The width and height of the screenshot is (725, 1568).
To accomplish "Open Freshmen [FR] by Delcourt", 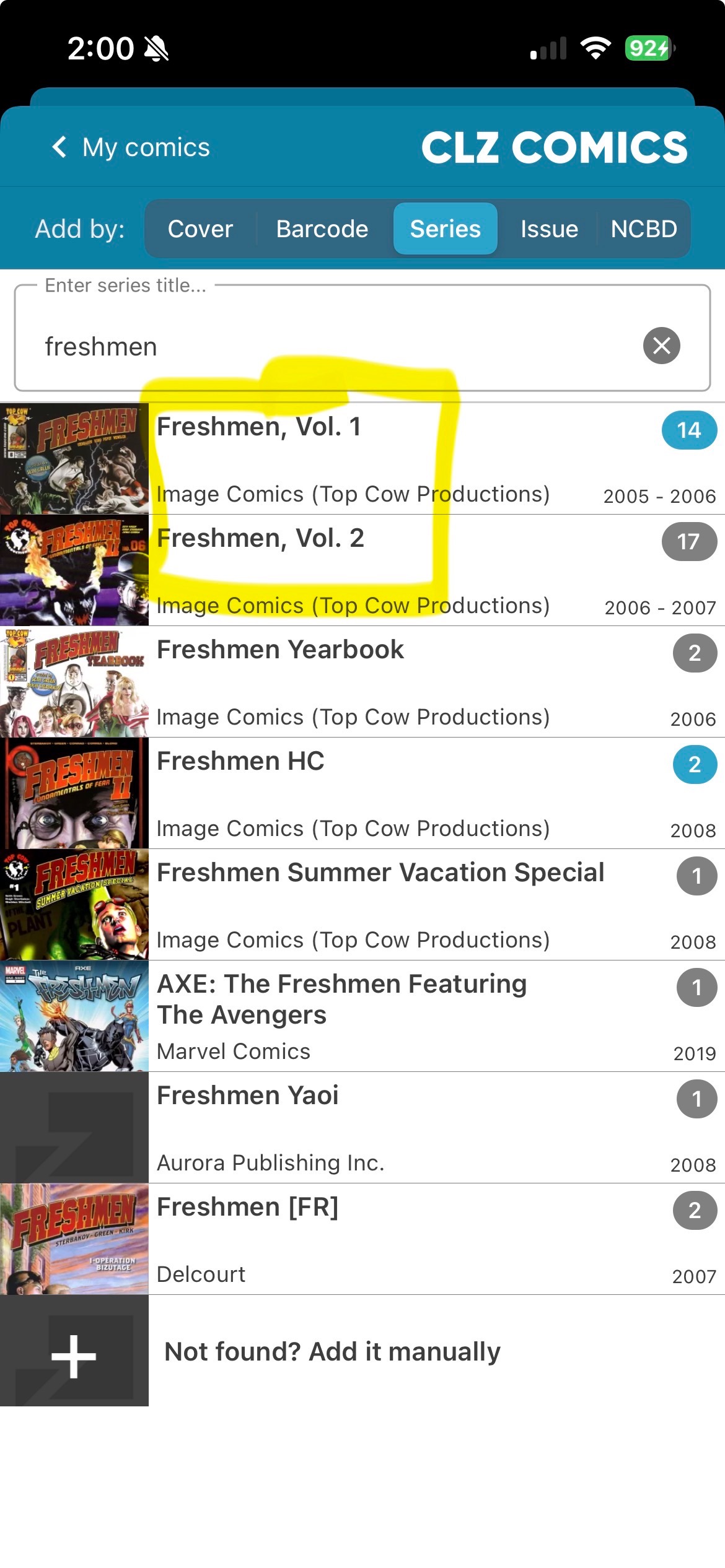I will pyautogui.click(x=372, y=1239).
